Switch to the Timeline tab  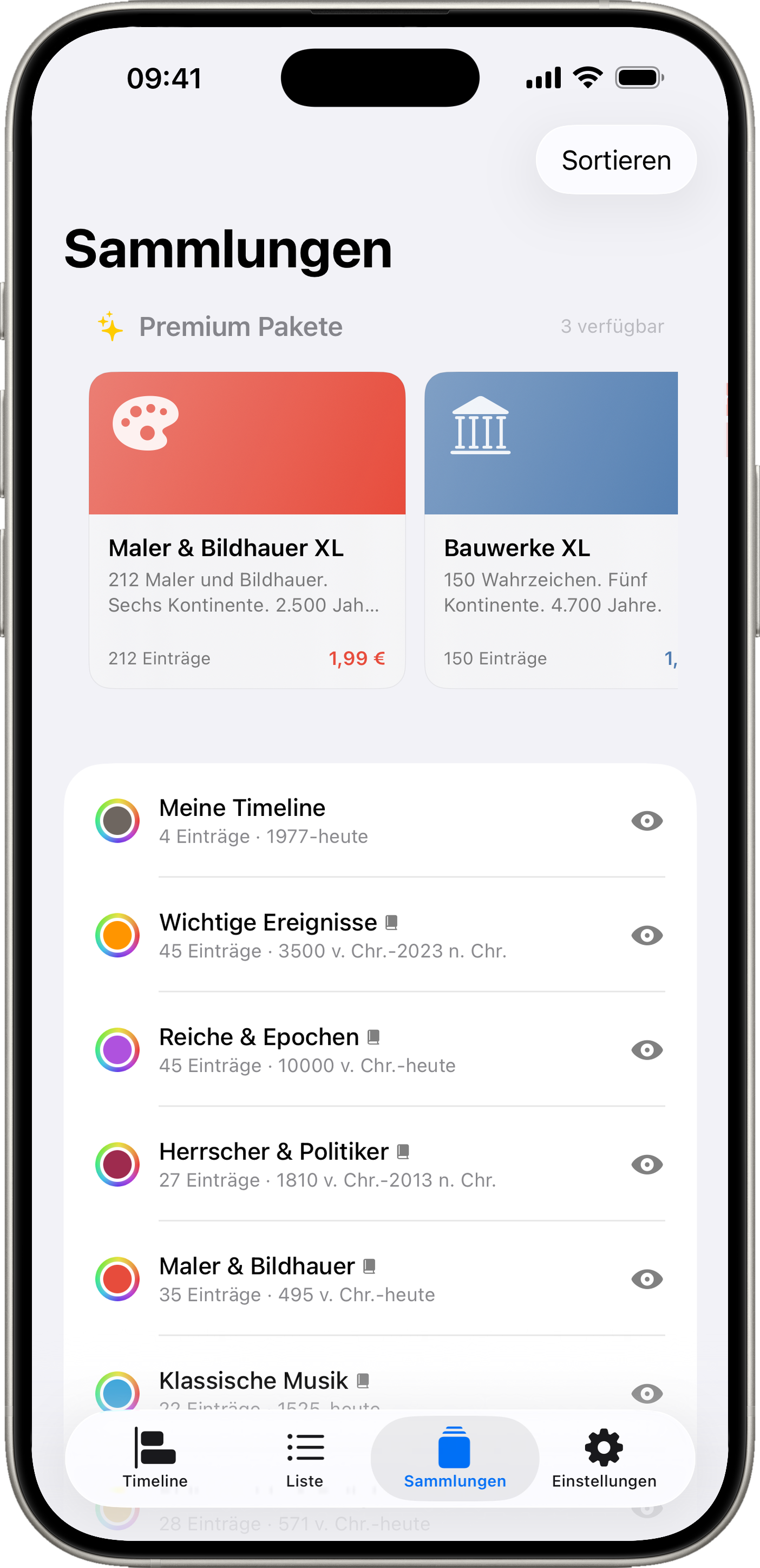pos(155,1458)
